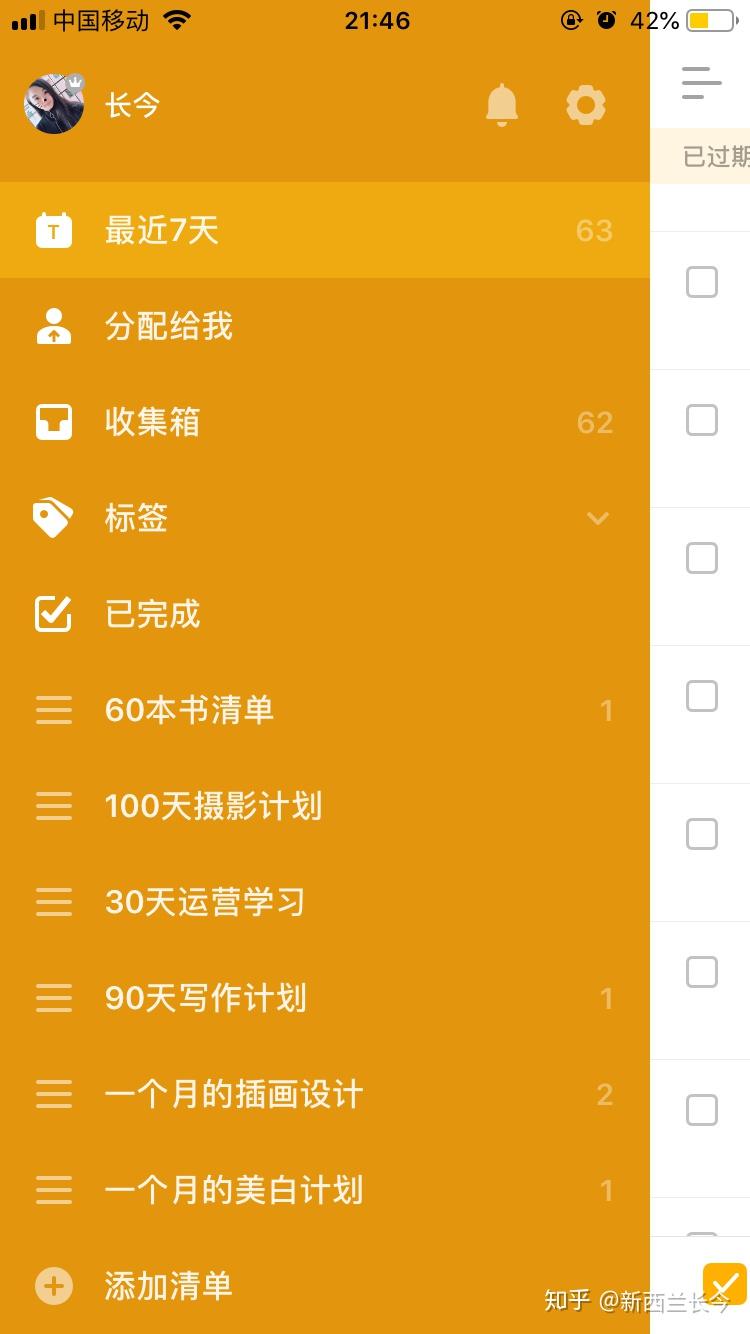Screen dimensions: 750x1334
Task: Open profile of 长今
Action: [x=55, y=105]
